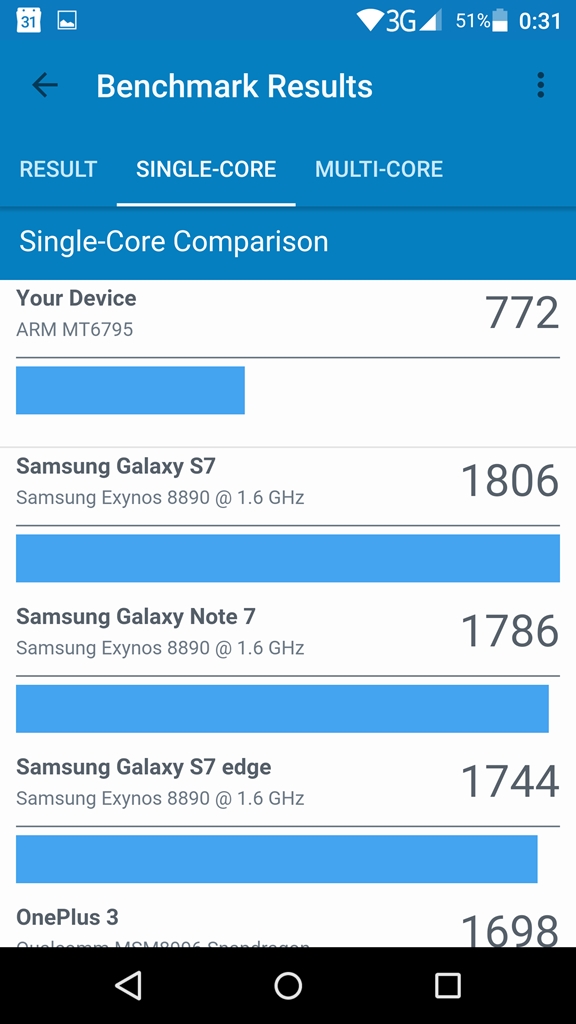
Task: Open the three-dot overflow menu
Action: (540, 86)
